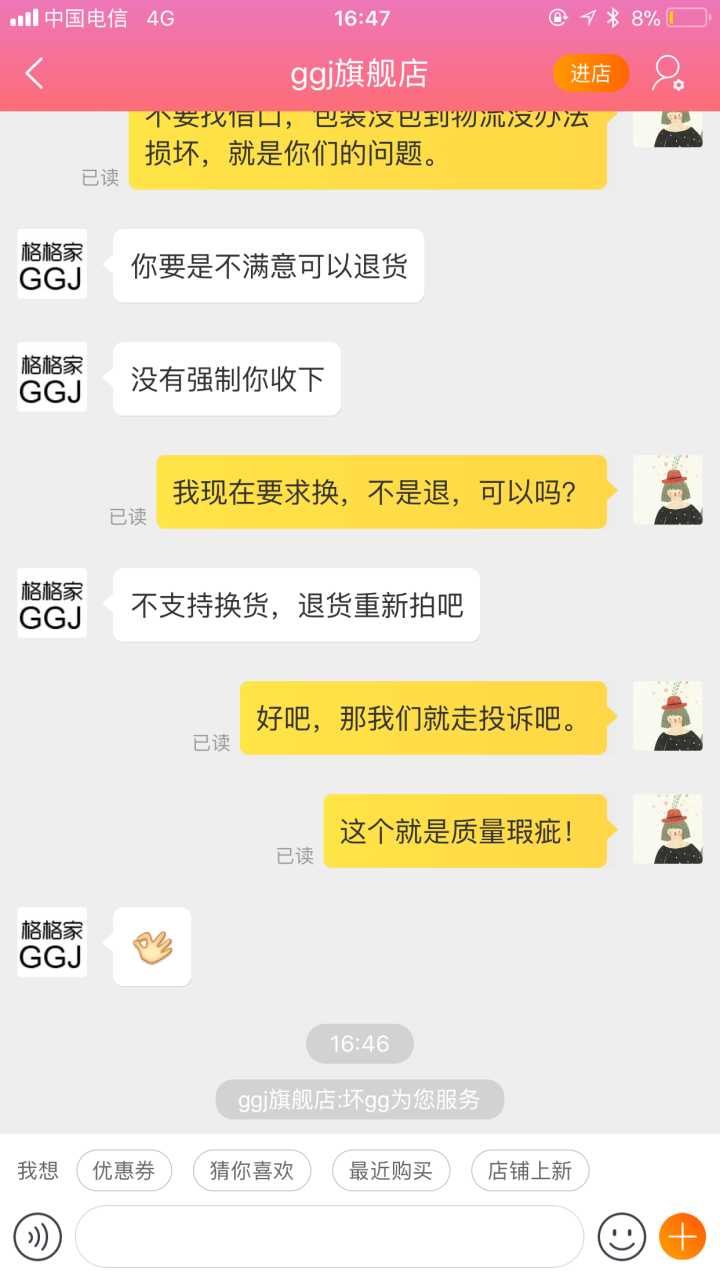Choose the 店铺上新 chip

pos(529,1171)
